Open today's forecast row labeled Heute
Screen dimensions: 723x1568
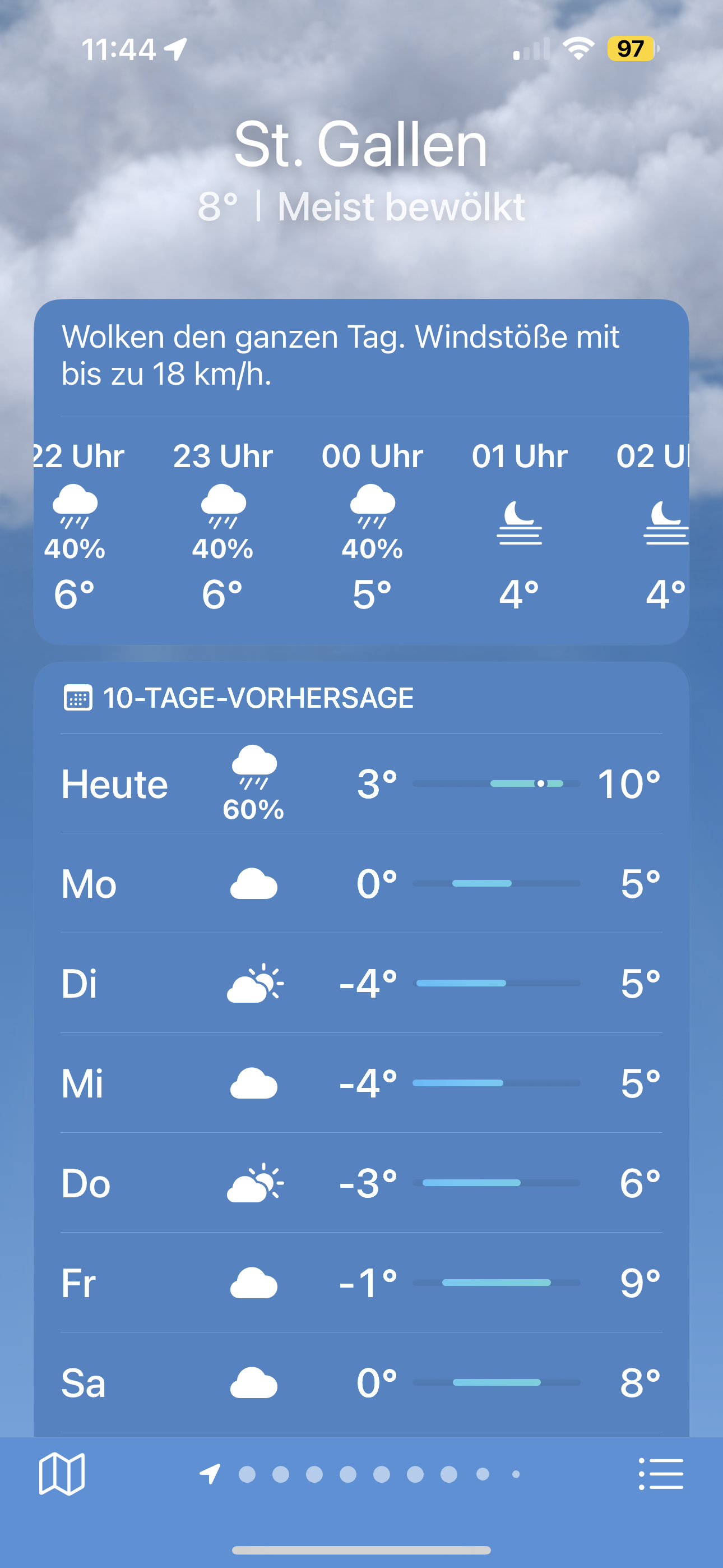pos(361,783)
